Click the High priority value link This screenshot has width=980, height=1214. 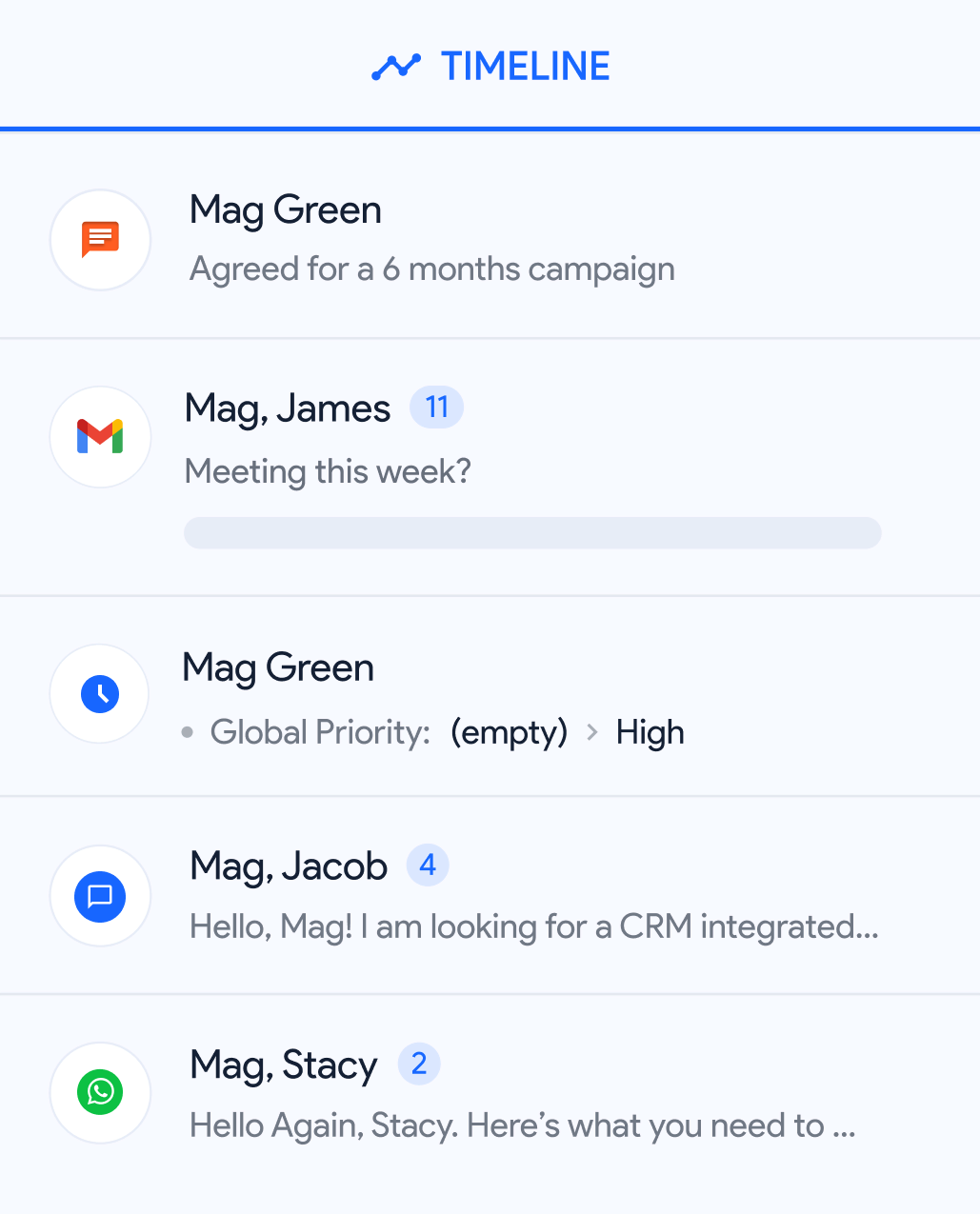pos(650,731)
